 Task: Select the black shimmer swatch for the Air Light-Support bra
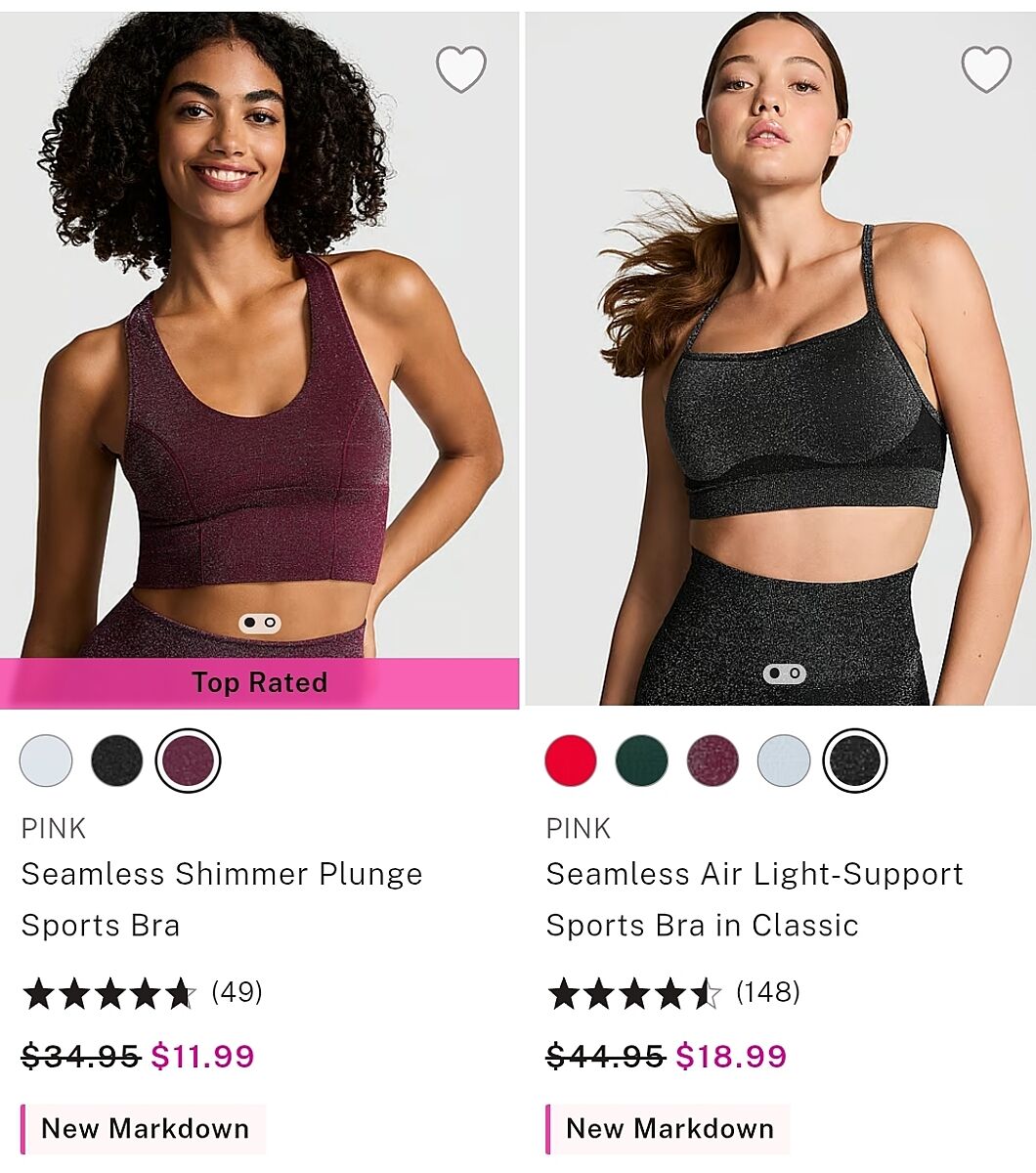(854, 760)
